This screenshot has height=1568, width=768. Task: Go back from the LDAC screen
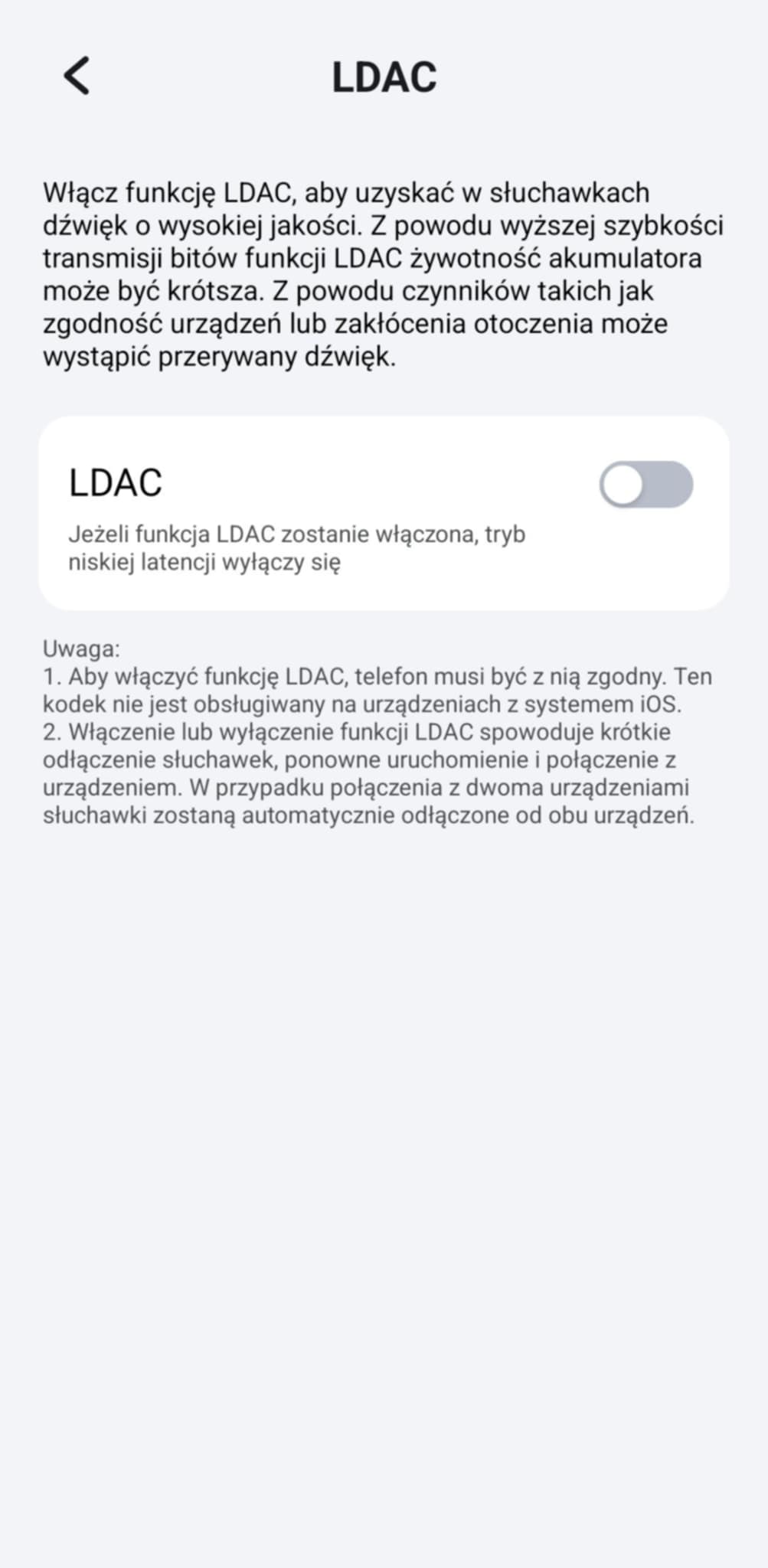tap(77, 76)
